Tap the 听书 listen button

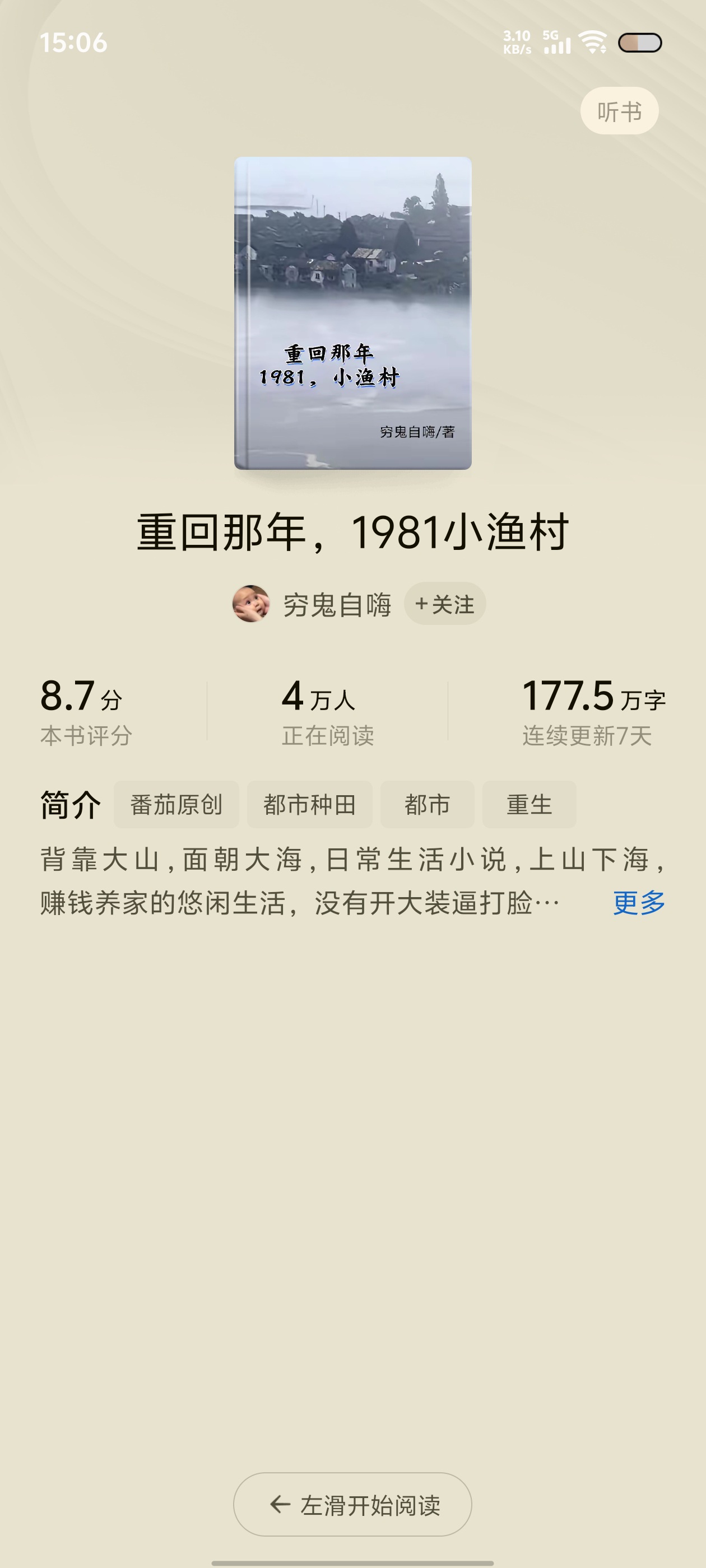point(619,111)
